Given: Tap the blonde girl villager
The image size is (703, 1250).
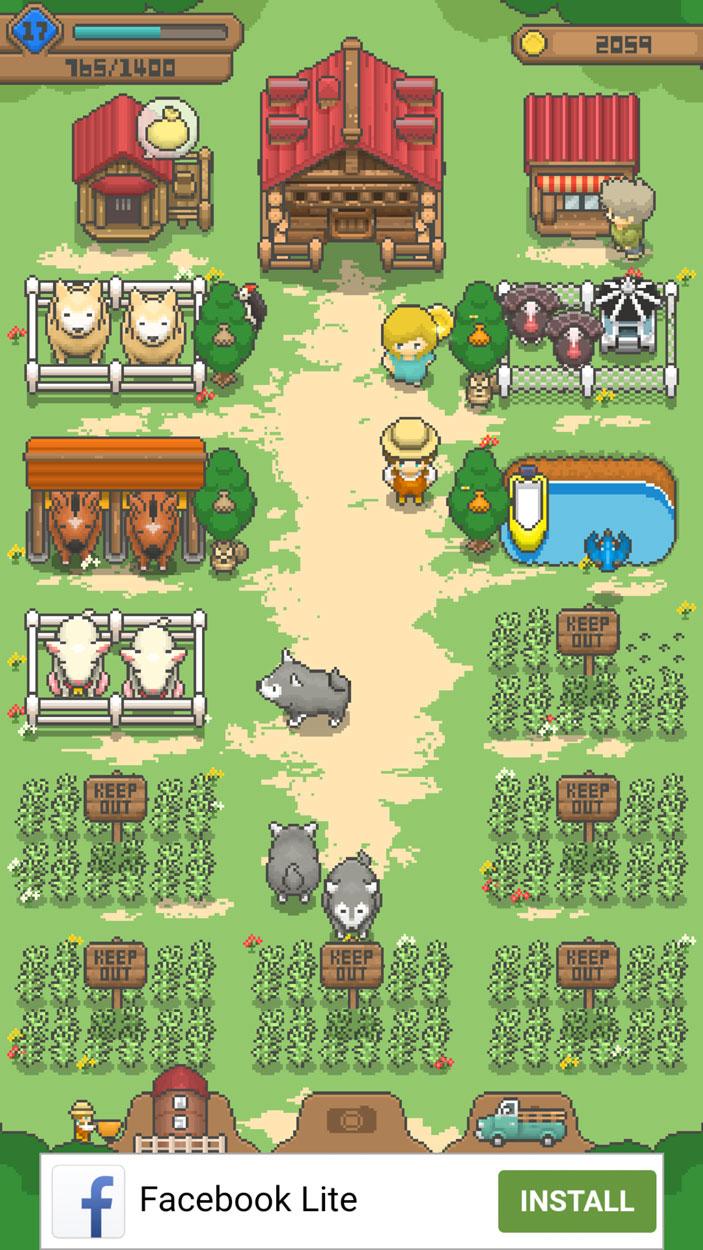Looking at the screenshot, I should click(x=410, y=345).
